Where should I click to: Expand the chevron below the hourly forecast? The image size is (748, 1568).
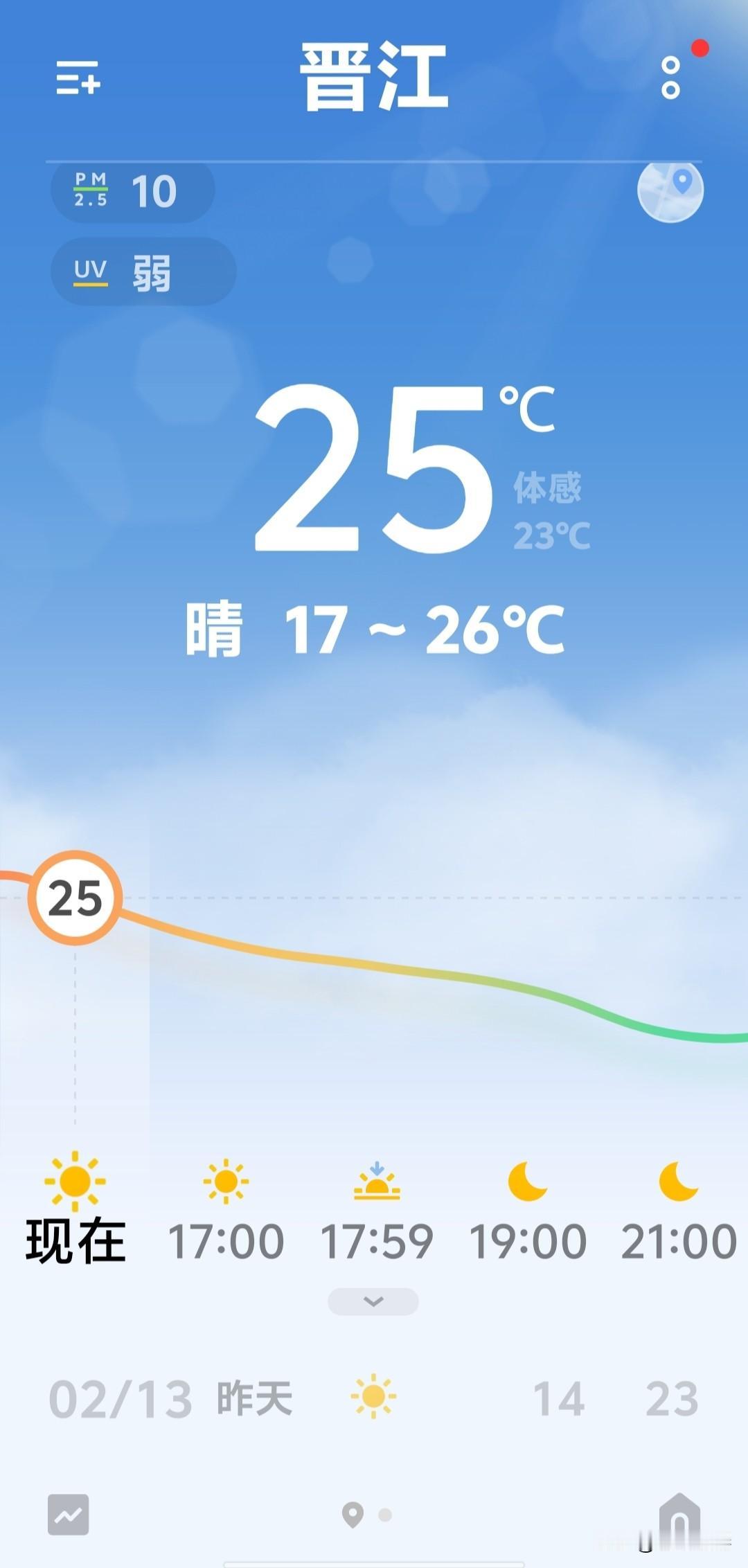(x=373, y=1301)
